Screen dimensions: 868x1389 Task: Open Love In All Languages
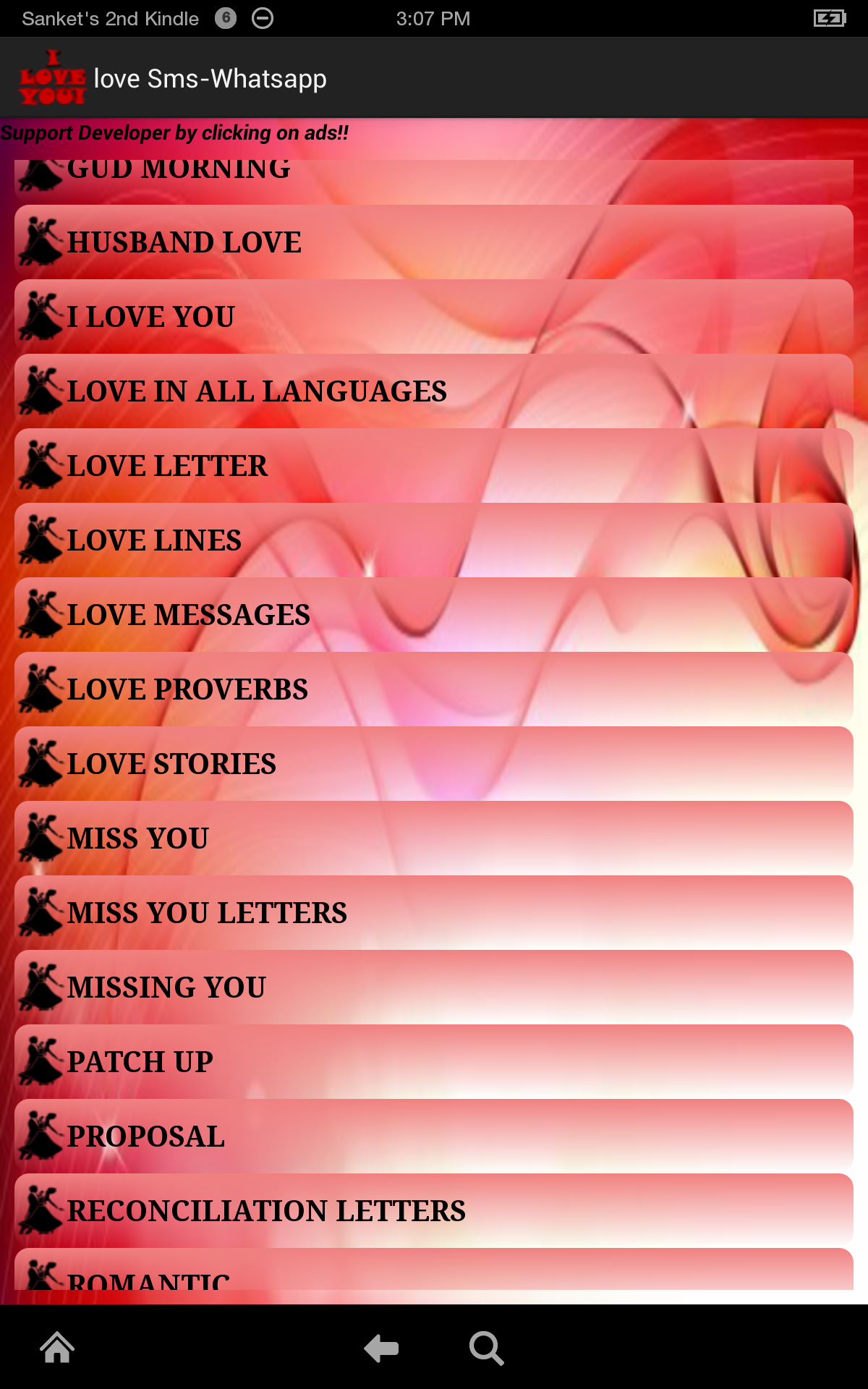click(x=434, y=391)
